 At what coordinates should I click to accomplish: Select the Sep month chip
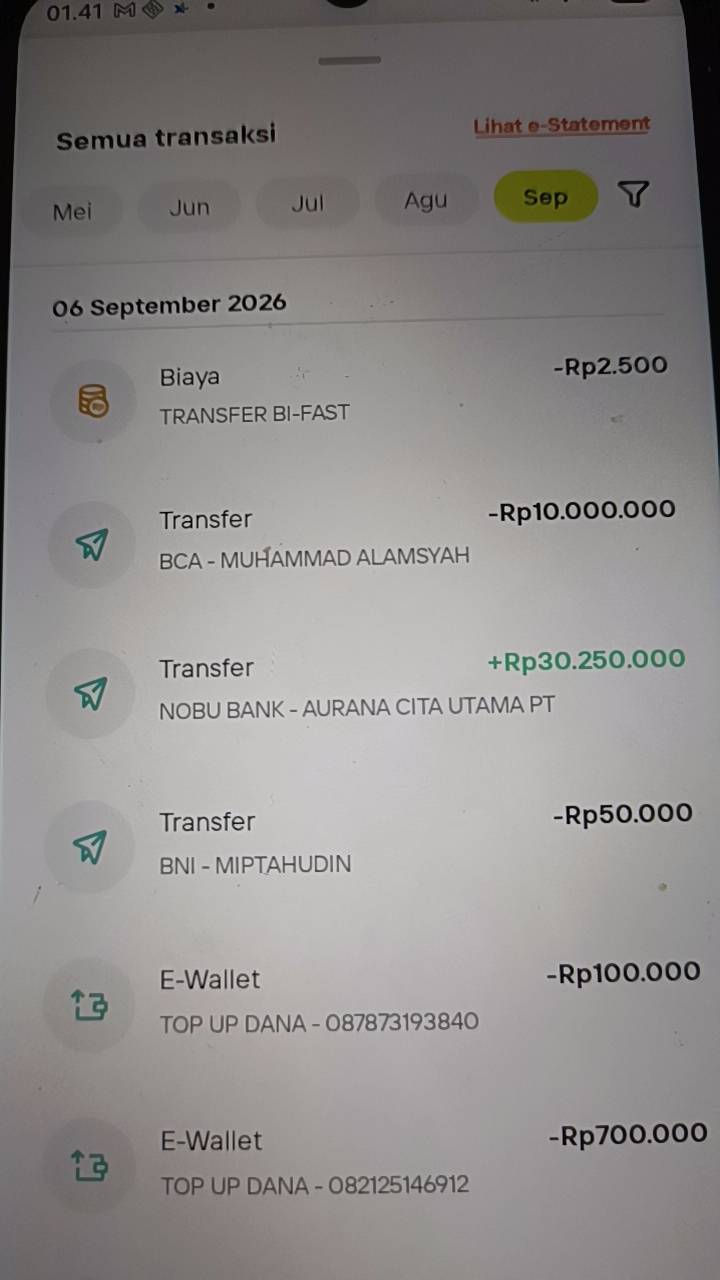(545, 196)
